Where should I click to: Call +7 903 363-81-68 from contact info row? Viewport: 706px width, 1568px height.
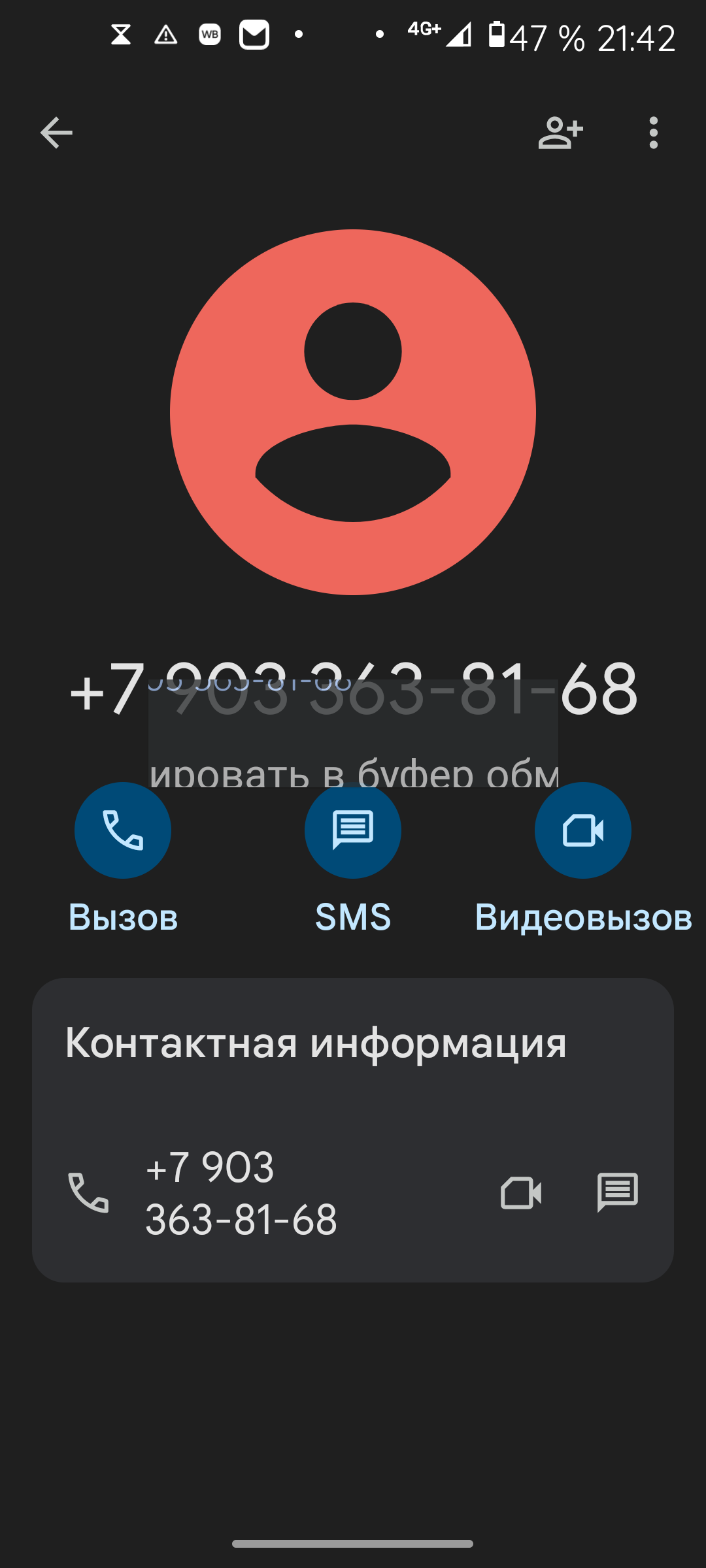tap(242, 1193)
